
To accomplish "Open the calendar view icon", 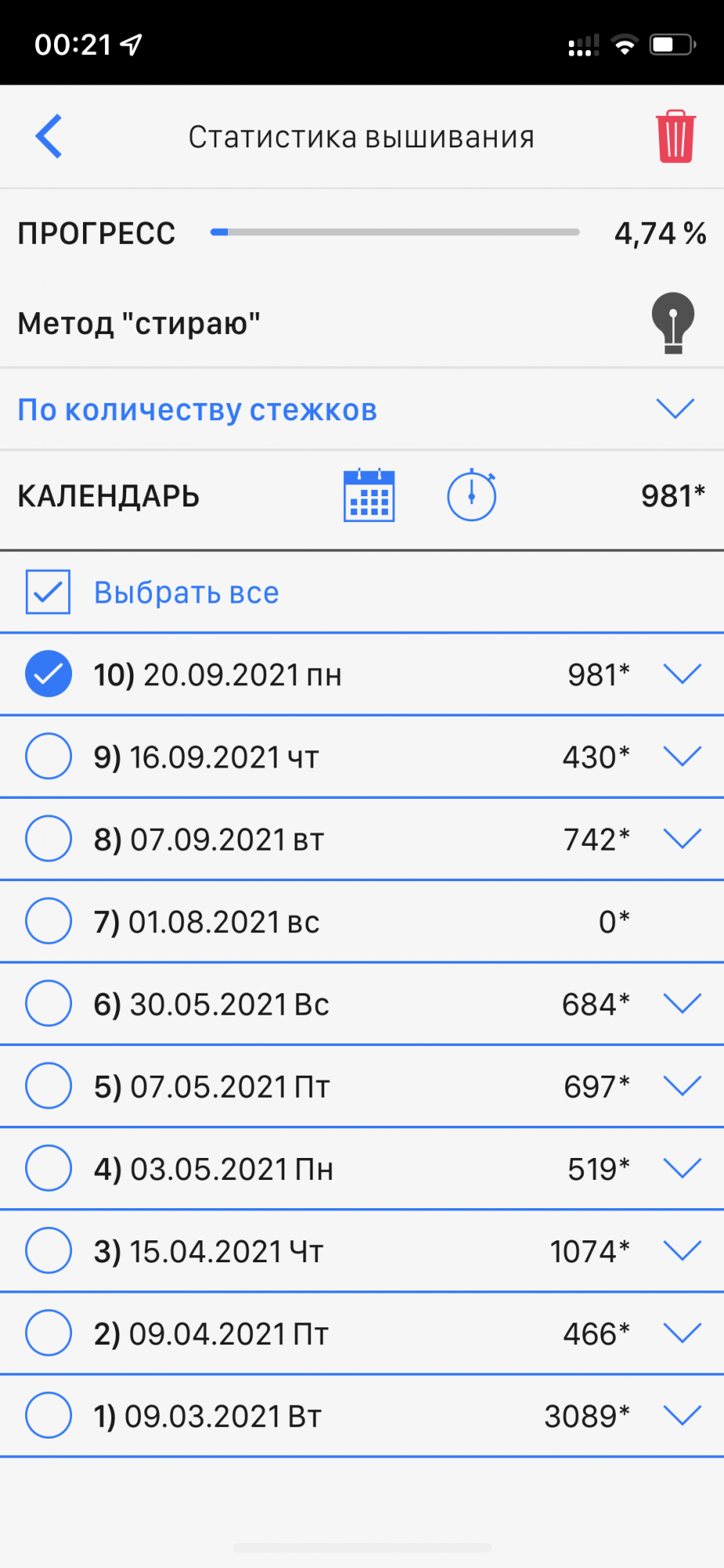I will tap(369, 495).
